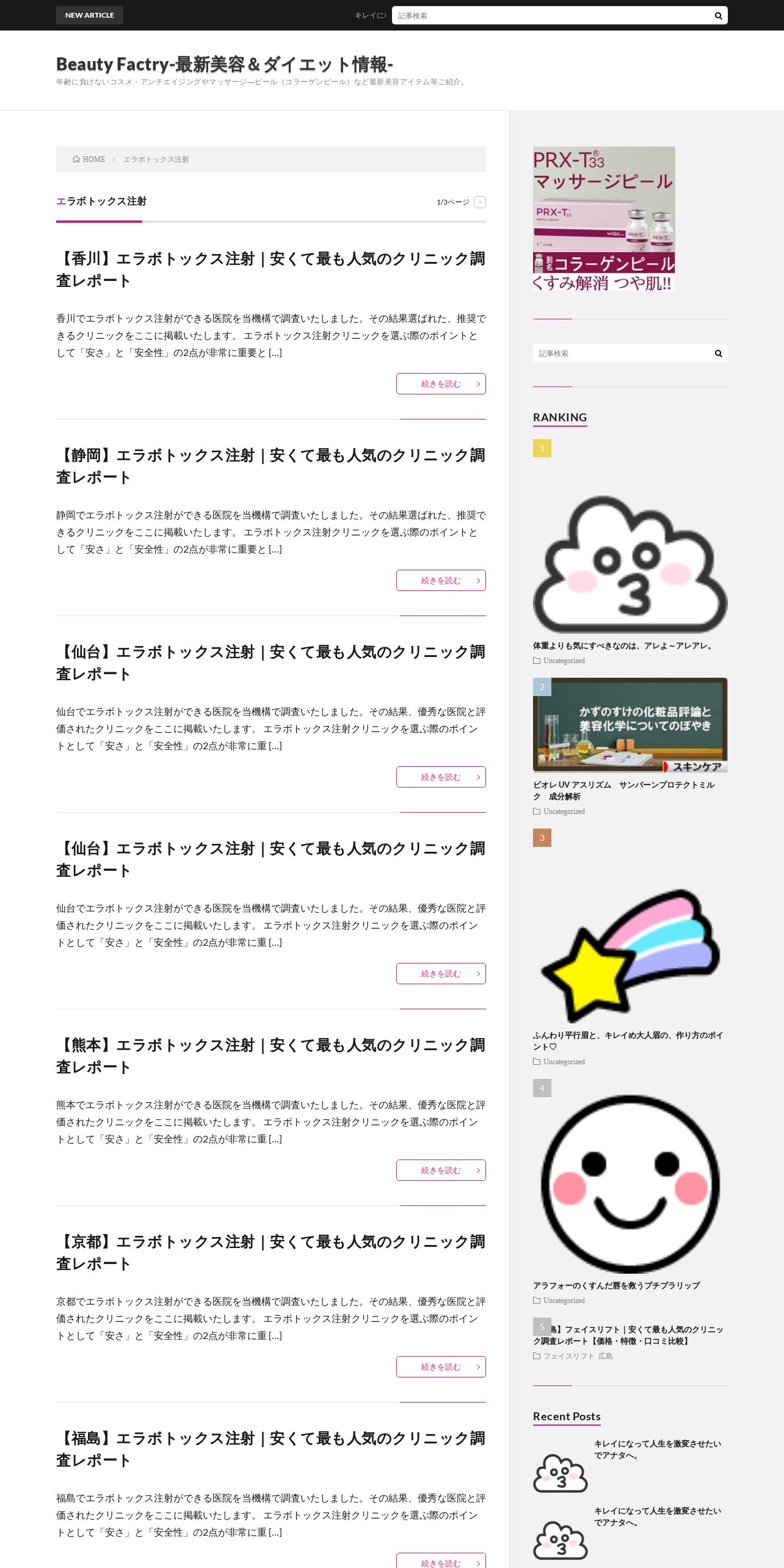Tap 続きを読む under the 京都 article

click(x=441, y=1367)
